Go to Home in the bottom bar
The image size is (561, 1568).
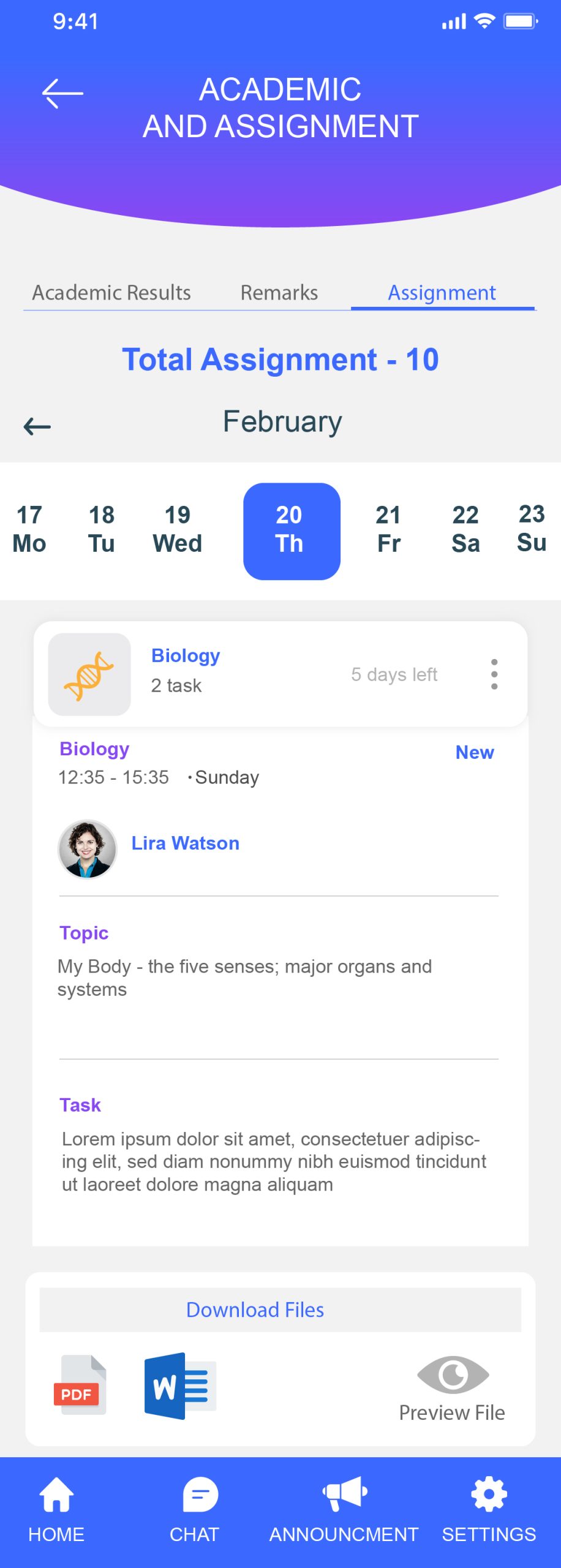coord(56,1509)
